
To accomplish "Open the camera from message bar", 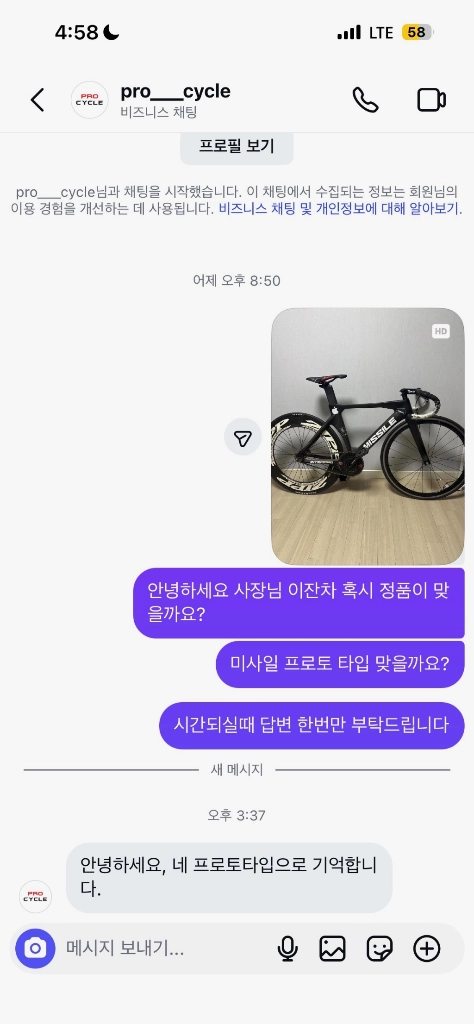I will (35, 948).
